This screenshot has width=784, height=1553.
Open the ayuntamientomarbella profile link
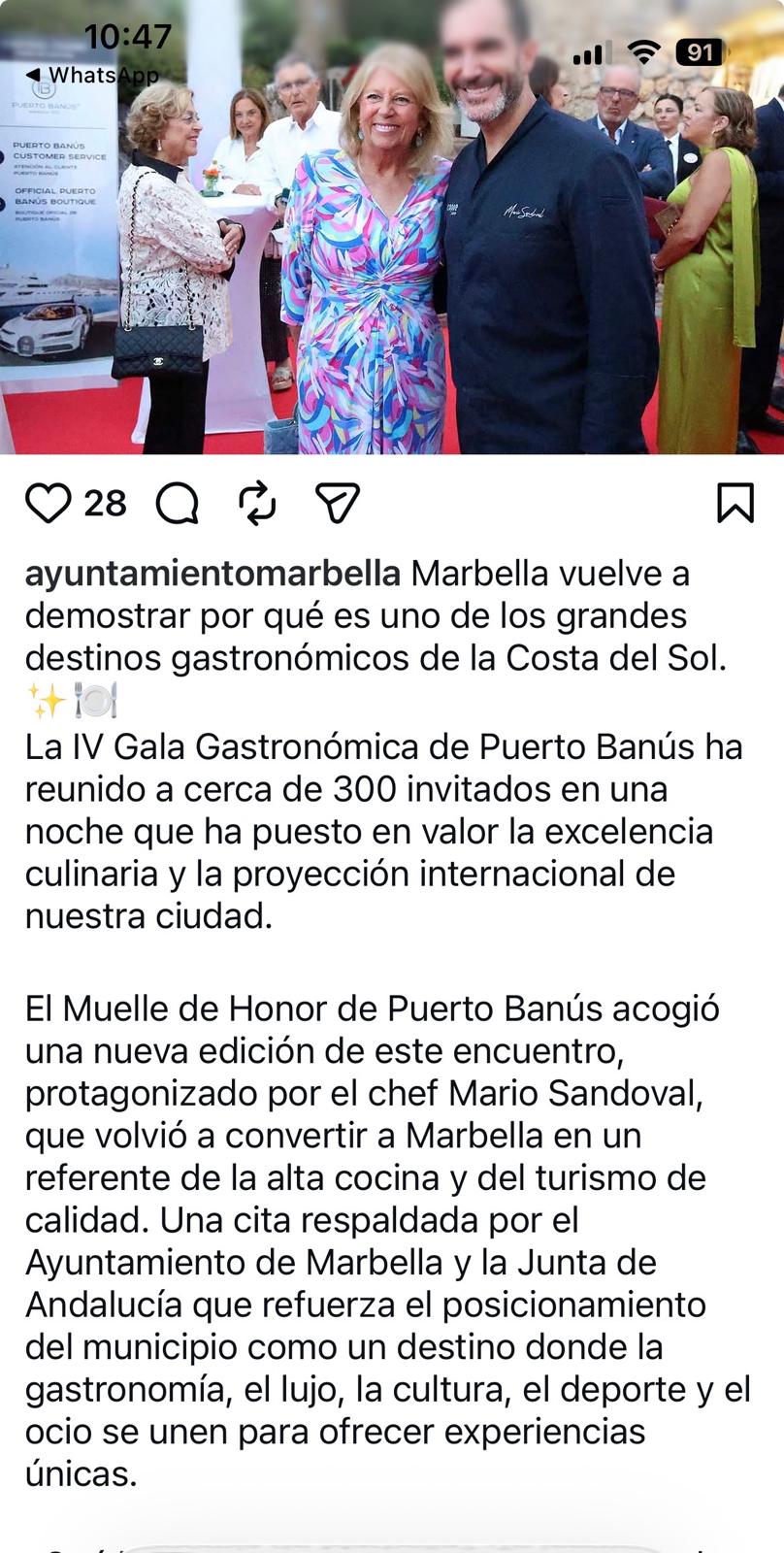tap(212, 574)
